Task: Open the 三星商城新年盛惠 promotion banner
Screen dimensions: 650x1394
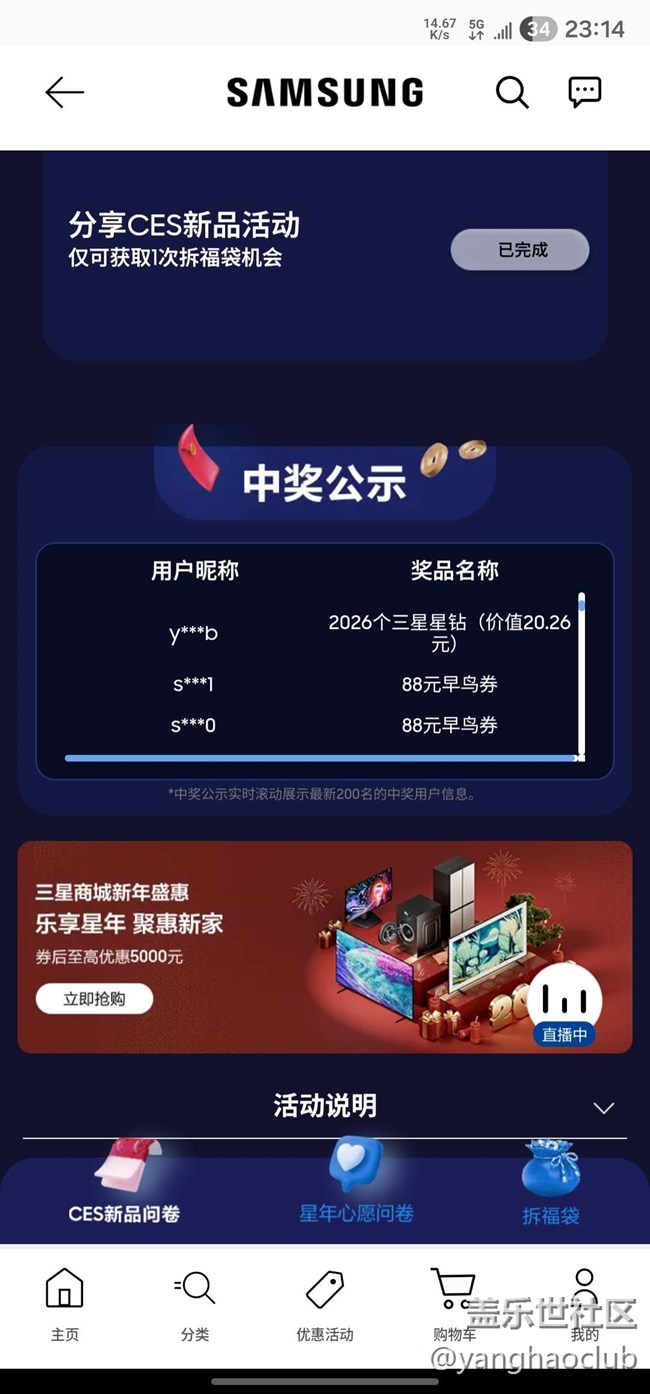Action: [x=325, y=947]
